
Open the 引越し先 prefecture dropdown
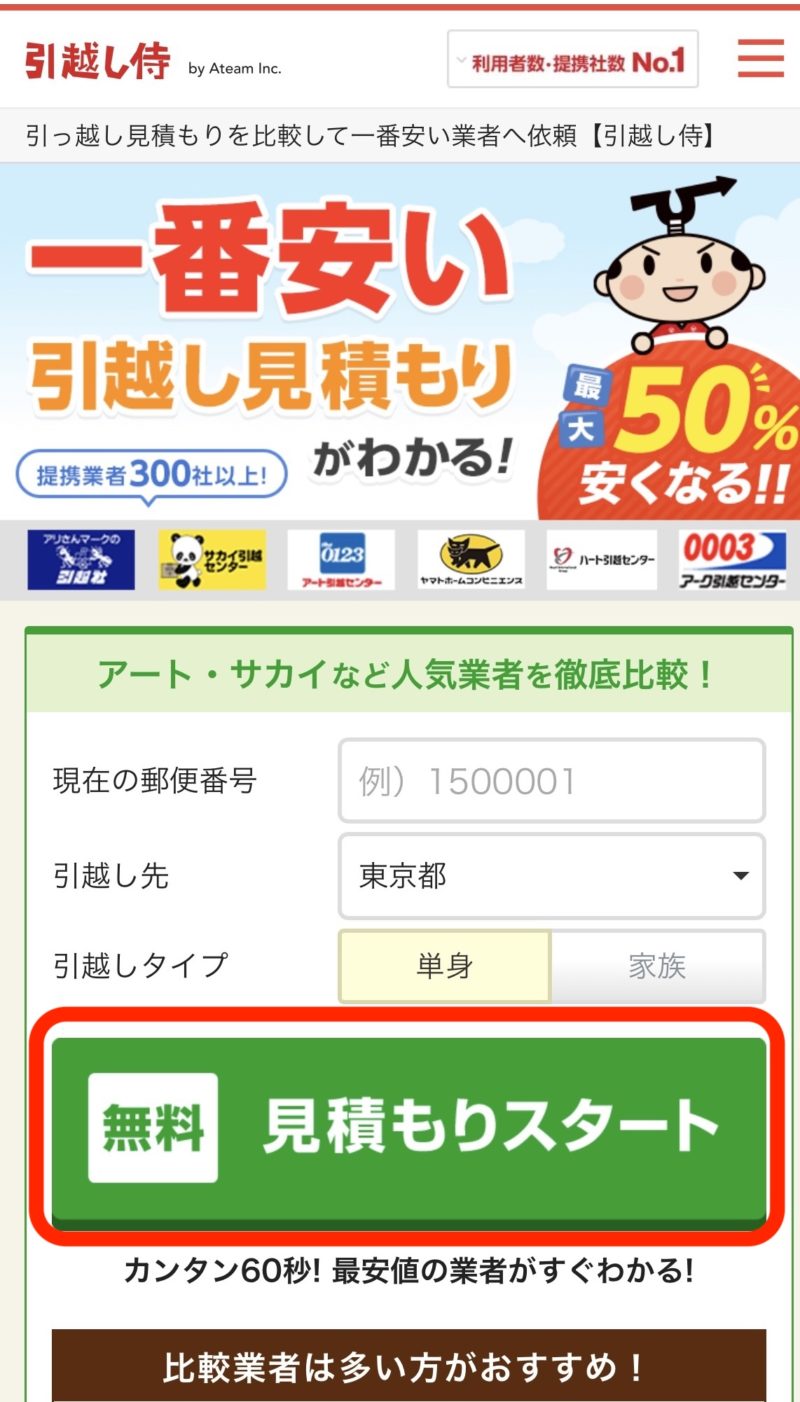[552, 876]
